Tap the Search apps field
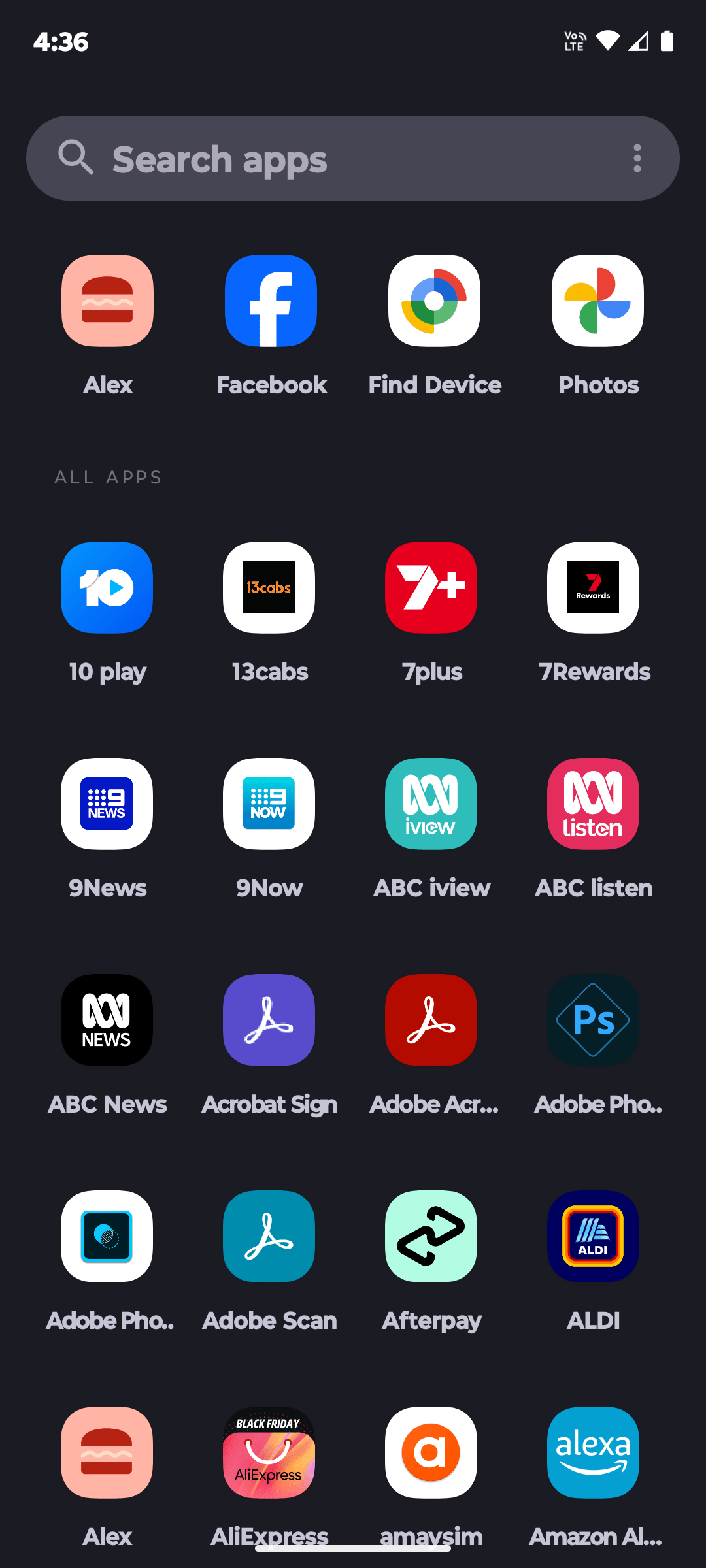This screenshot has width=706, height=1568. [353, 158]
